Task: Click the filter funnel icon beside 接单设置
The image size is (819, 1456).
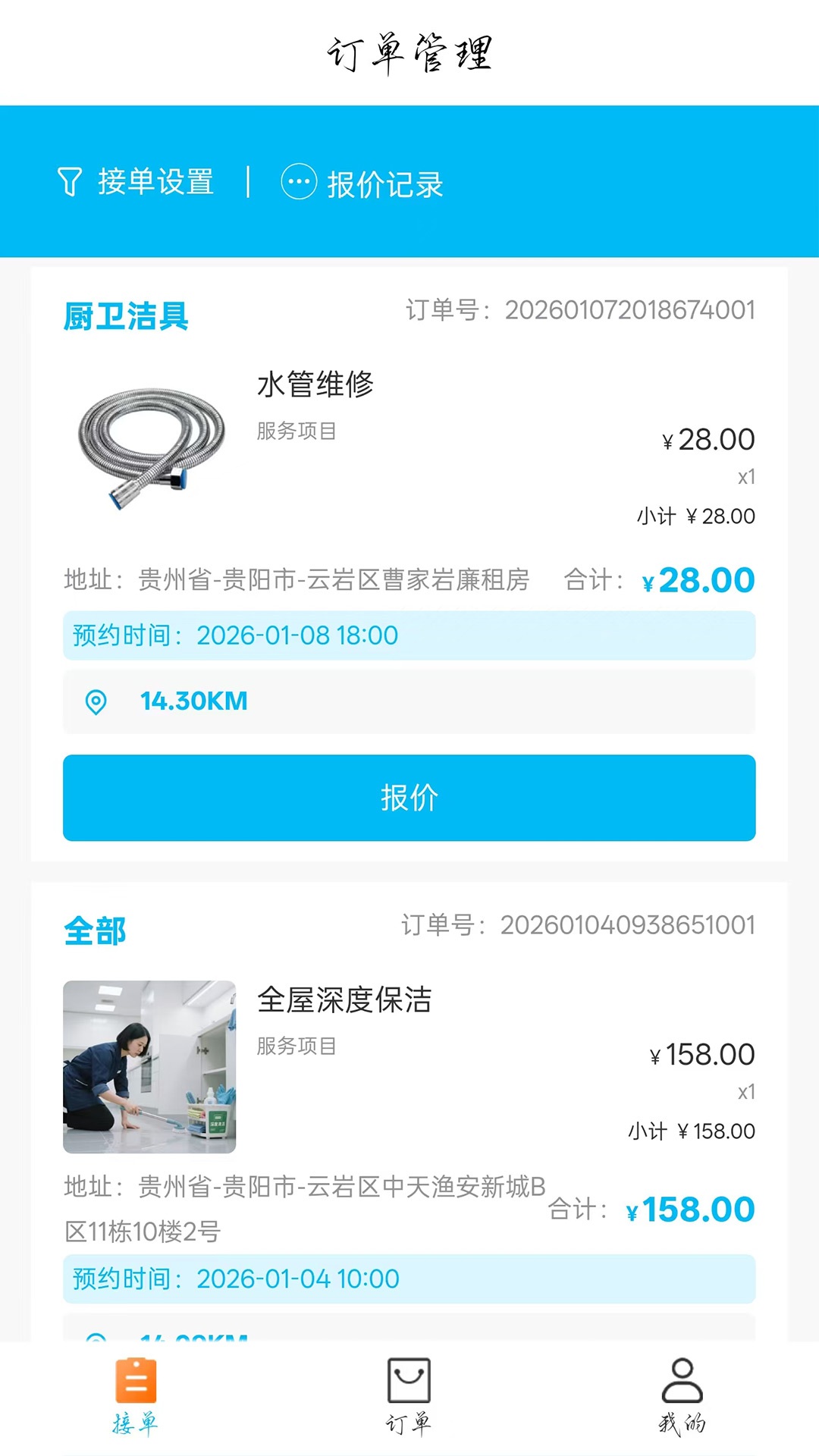Action: [x=70, y=182]
